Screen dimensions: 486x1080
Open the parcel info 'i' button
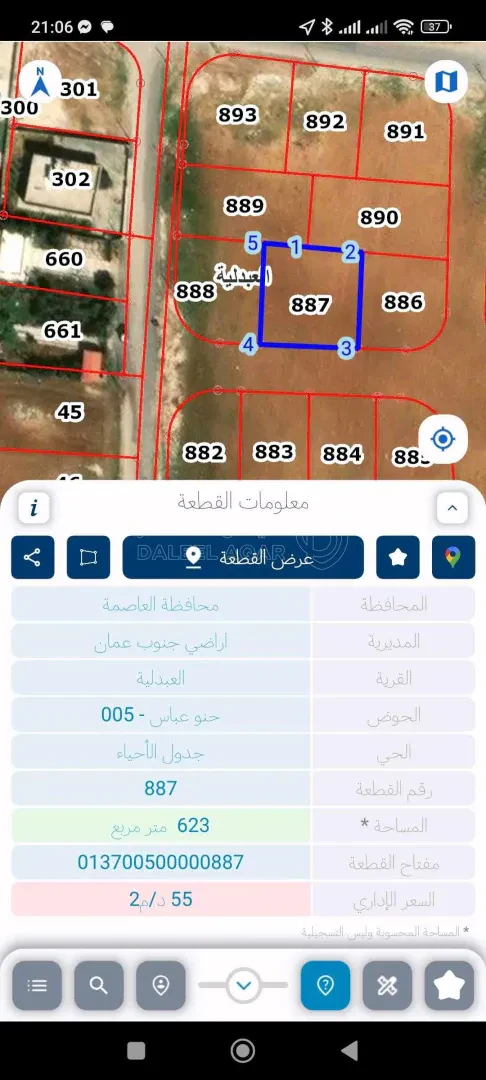click(x=34, y=508)
